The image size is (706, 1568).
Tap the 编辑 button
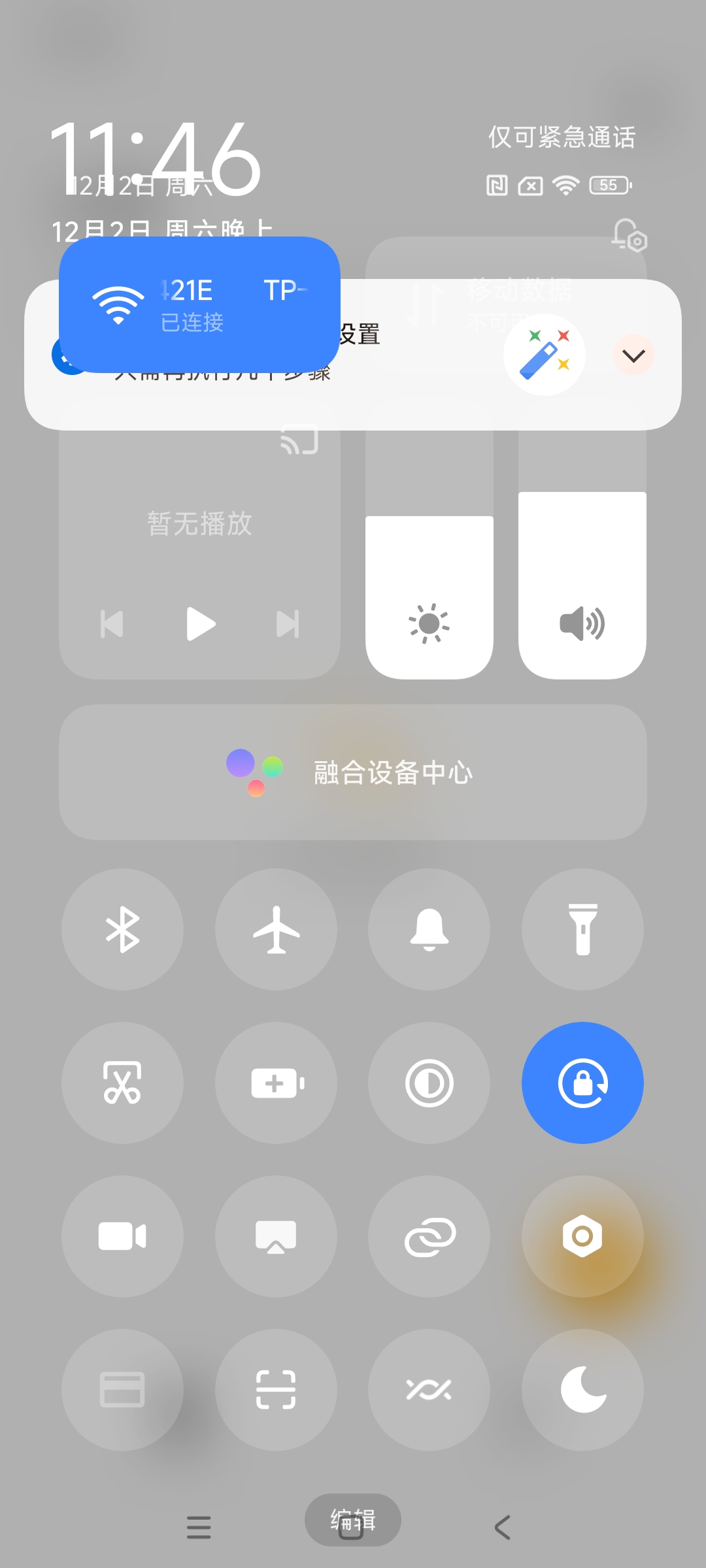pyautogui.click(x=353, y=1520)
